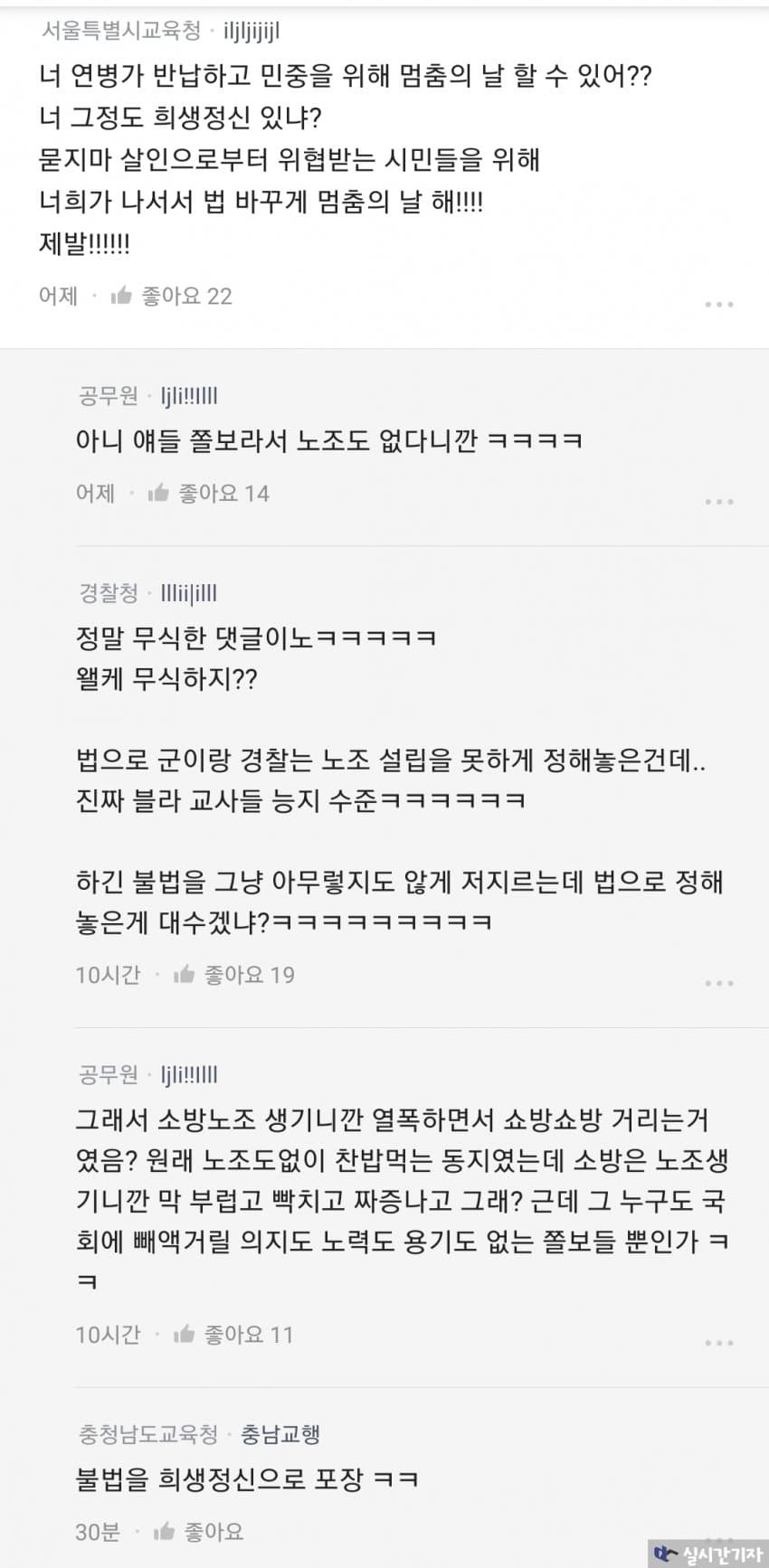
Task: Like the 소방노조 reply with 좋아요 11
Action: [185, 1334]
